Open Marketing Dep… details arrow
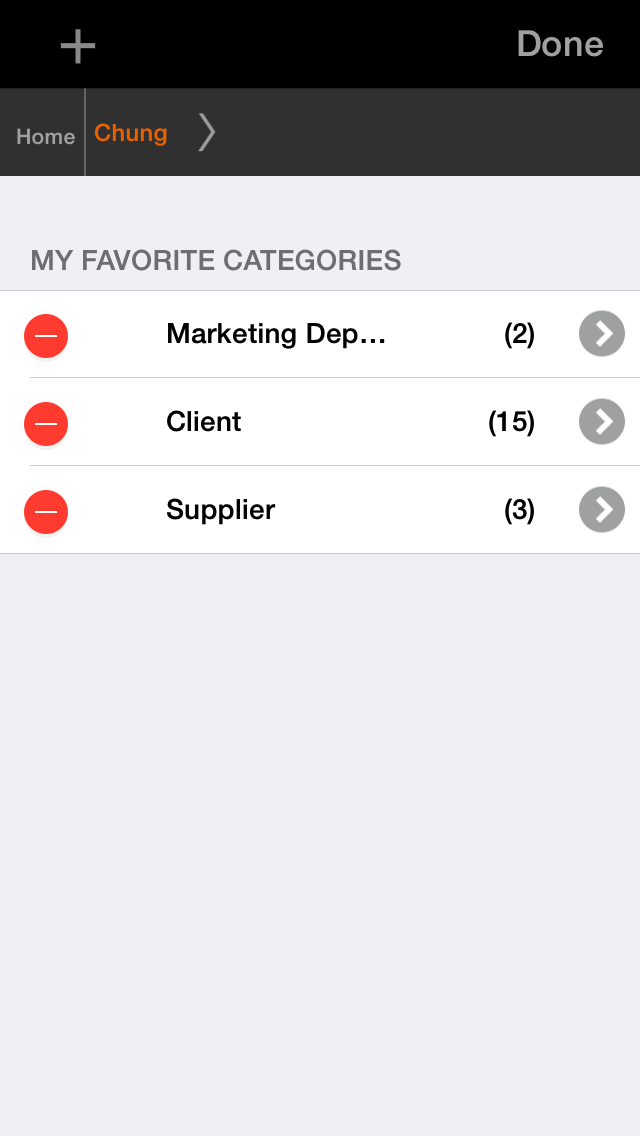Image resolution: width=640 pixels, height=1136 pixels. pos(601,334)
